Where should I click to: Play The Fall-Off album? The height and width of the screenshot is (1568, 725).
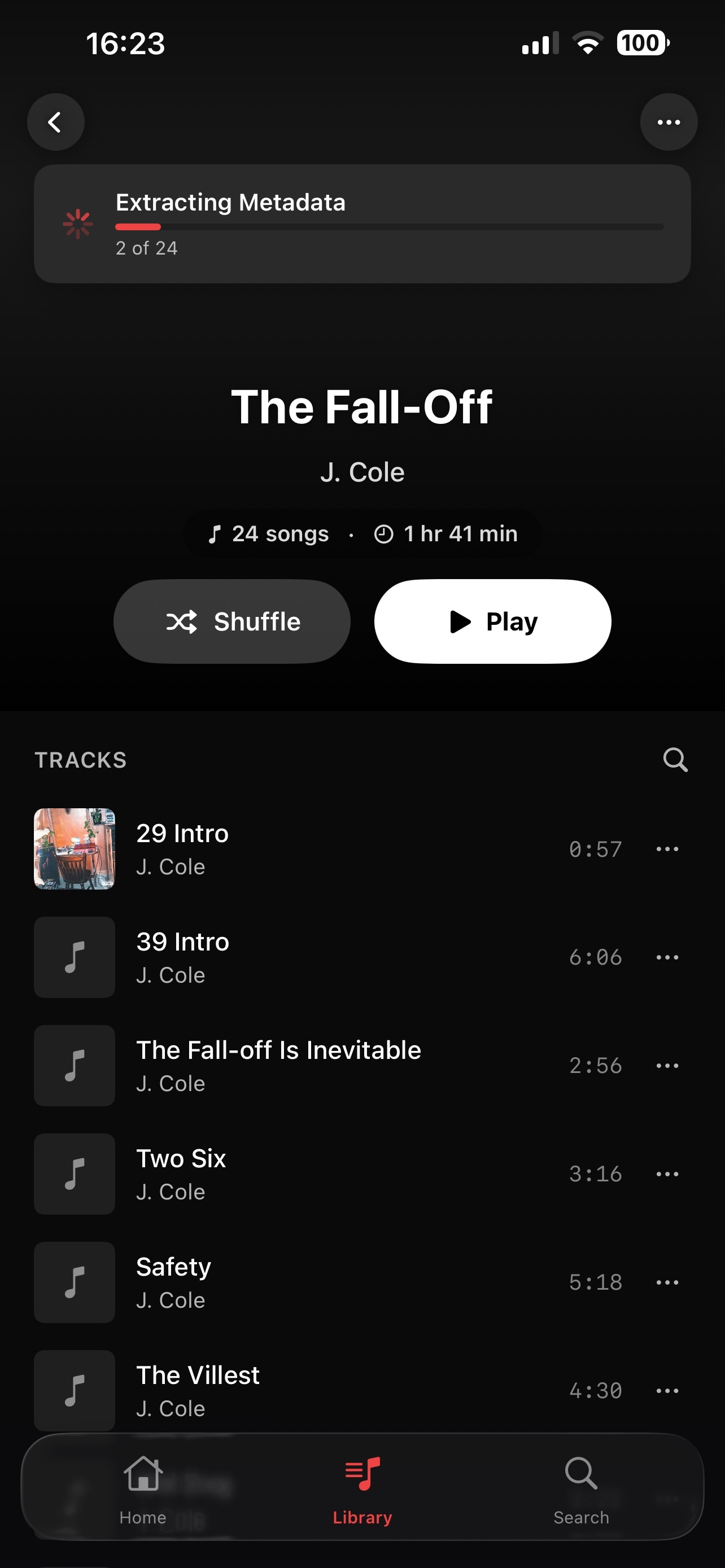[x=492, y=621]
